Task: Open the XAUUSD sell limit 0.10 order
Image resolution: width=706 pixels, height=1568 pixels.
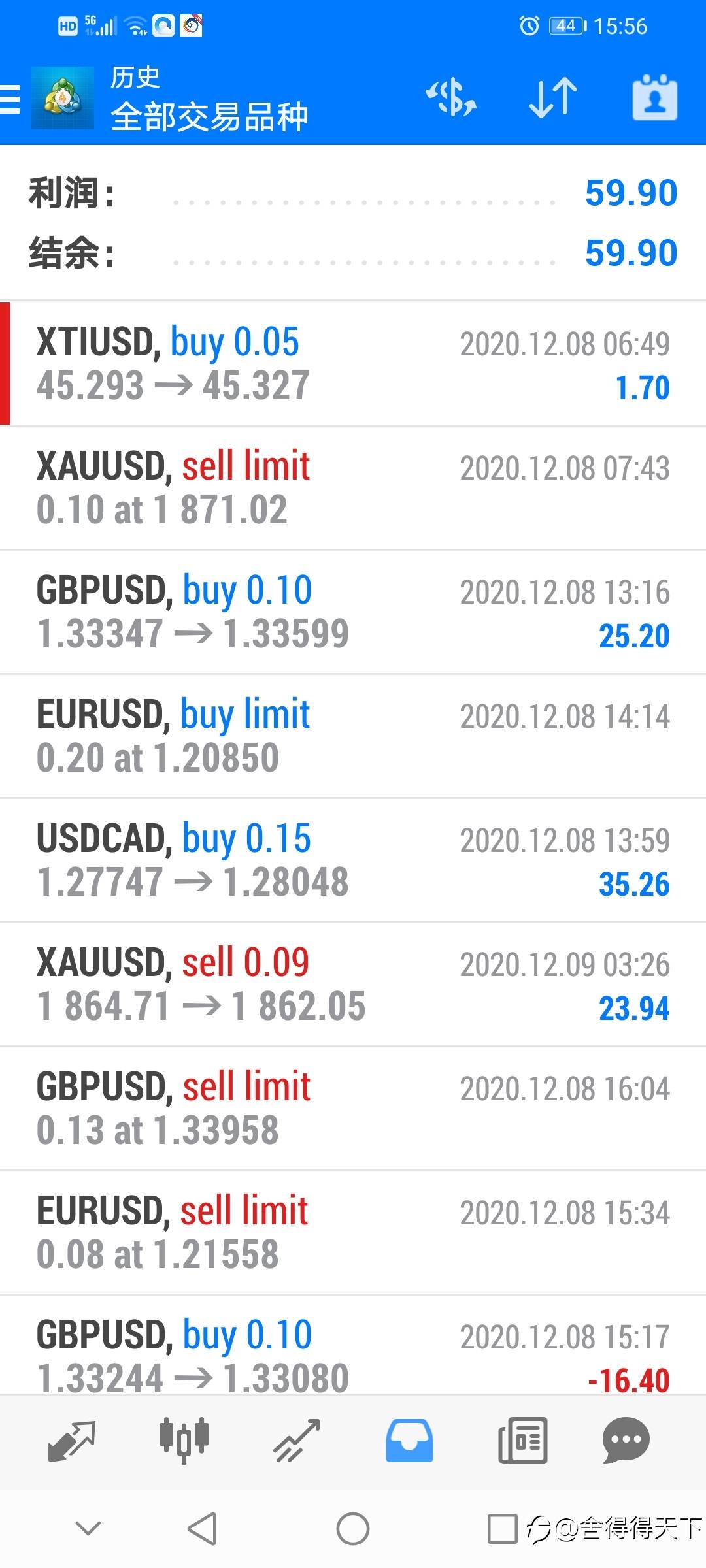Action: [353, 487]
